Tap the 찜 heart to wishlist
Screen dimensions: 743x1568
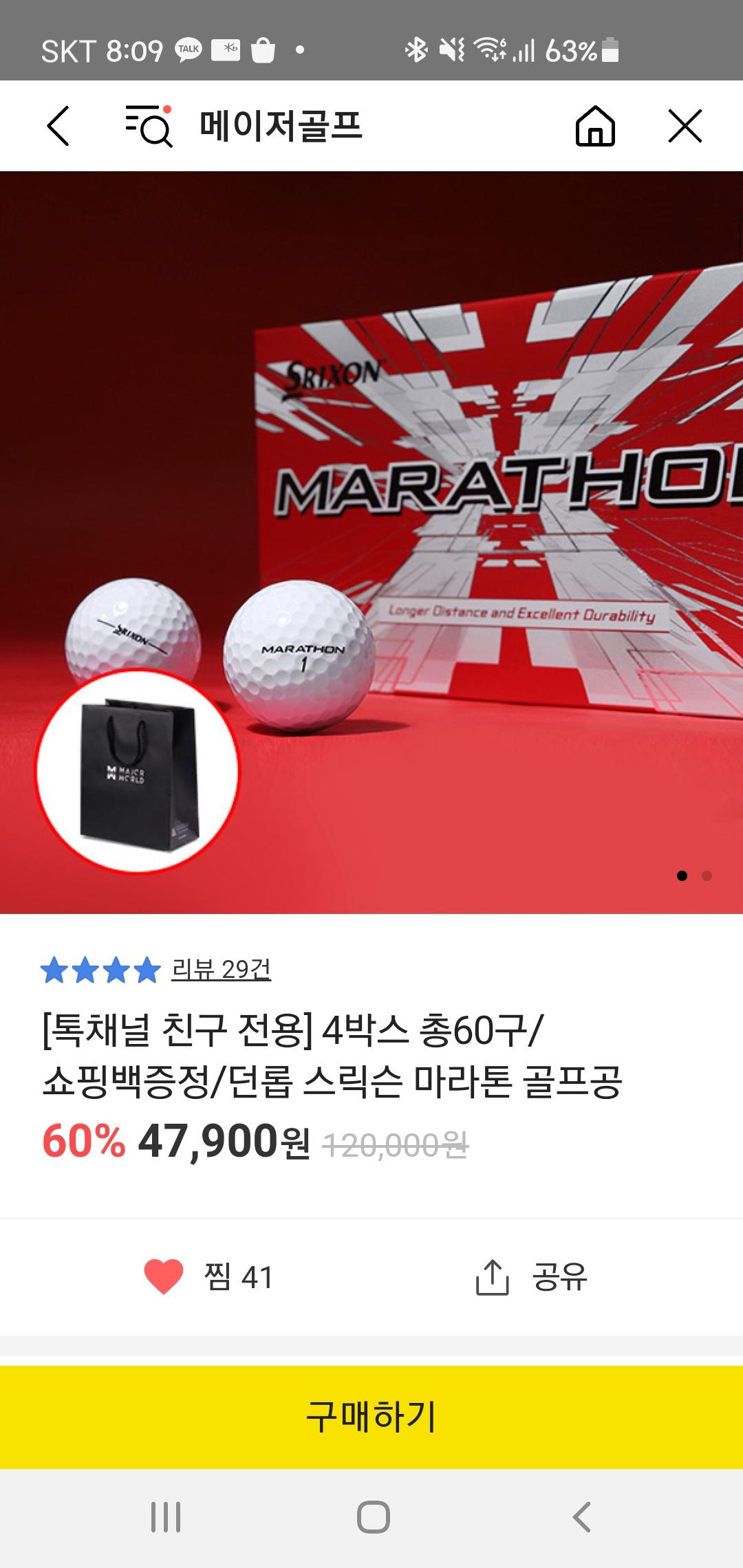164,1277
